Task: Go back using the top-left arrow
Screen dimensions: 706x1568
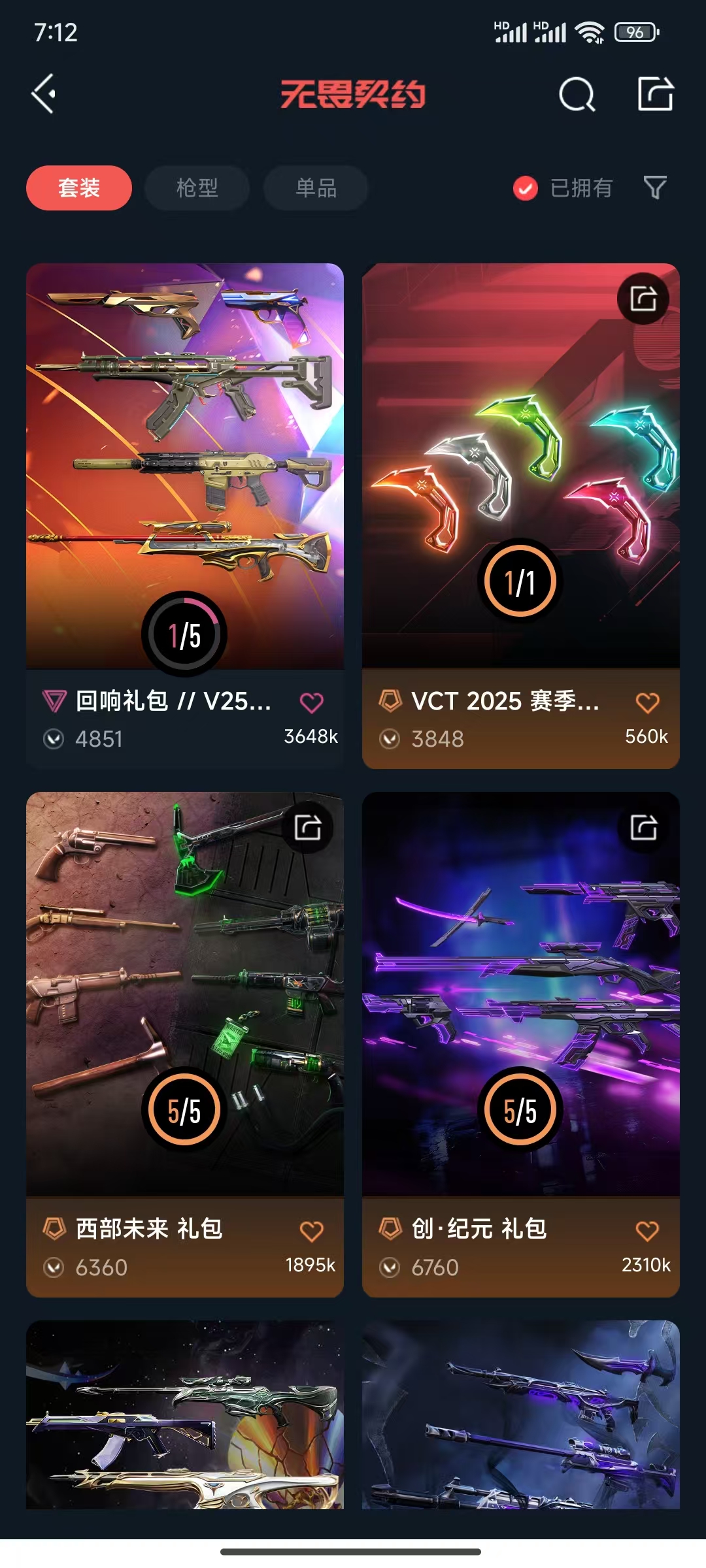Action: point(44,94)
